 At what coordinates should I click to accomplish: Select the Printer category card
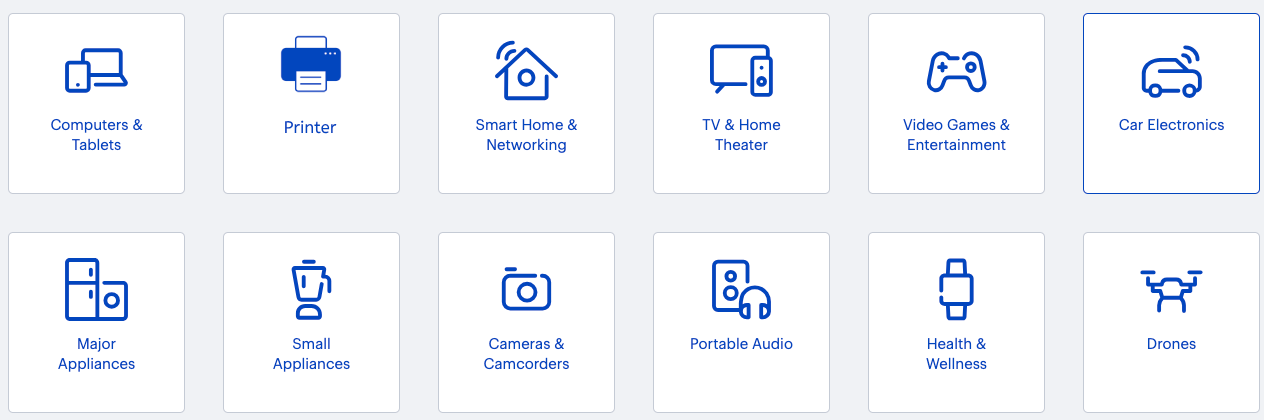pyautogui.click(x=311, y=103)
